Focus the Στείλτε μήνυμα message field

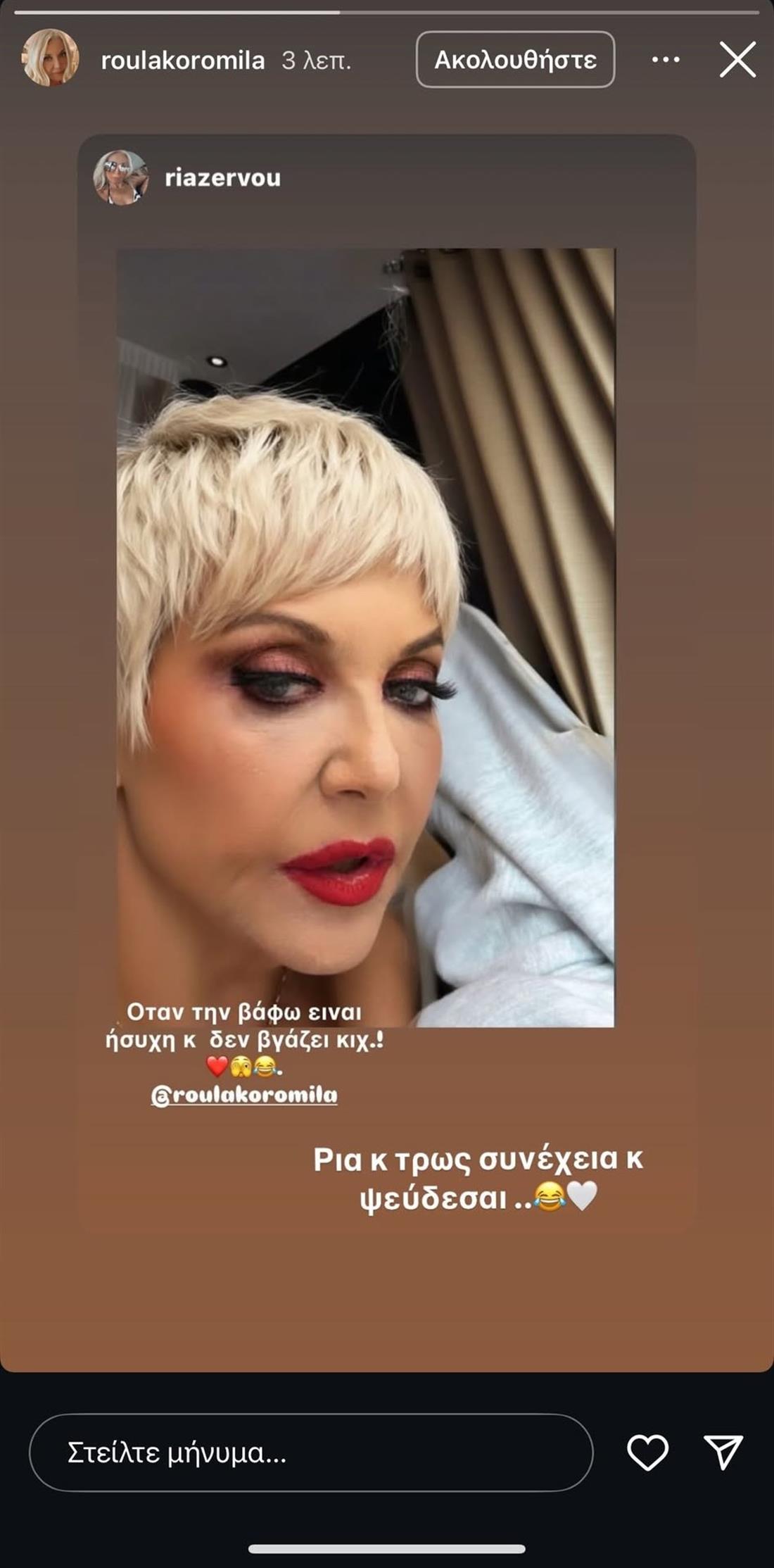coord(310,1453)
